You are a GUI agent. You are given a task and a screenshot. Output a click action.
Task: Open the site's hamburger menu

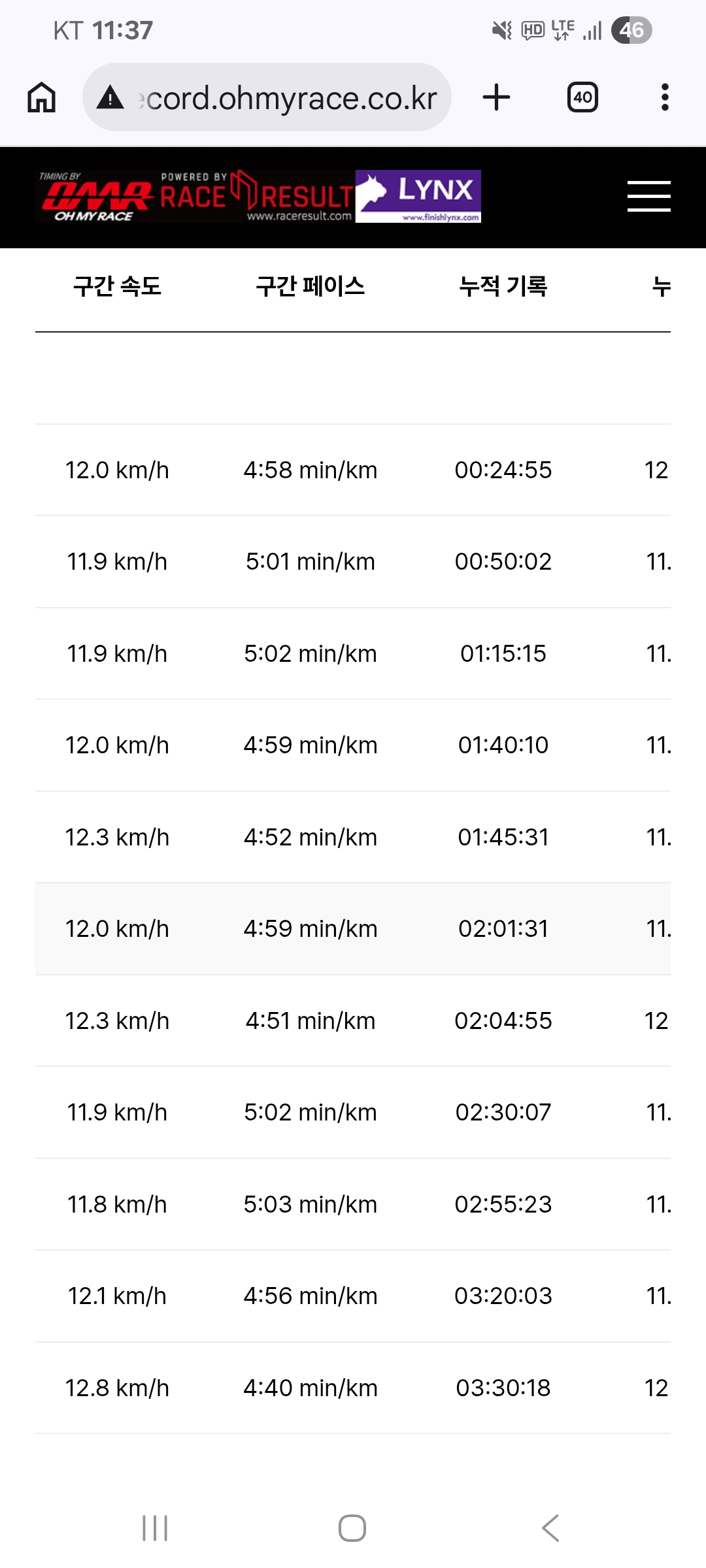(x=648, y=197)
